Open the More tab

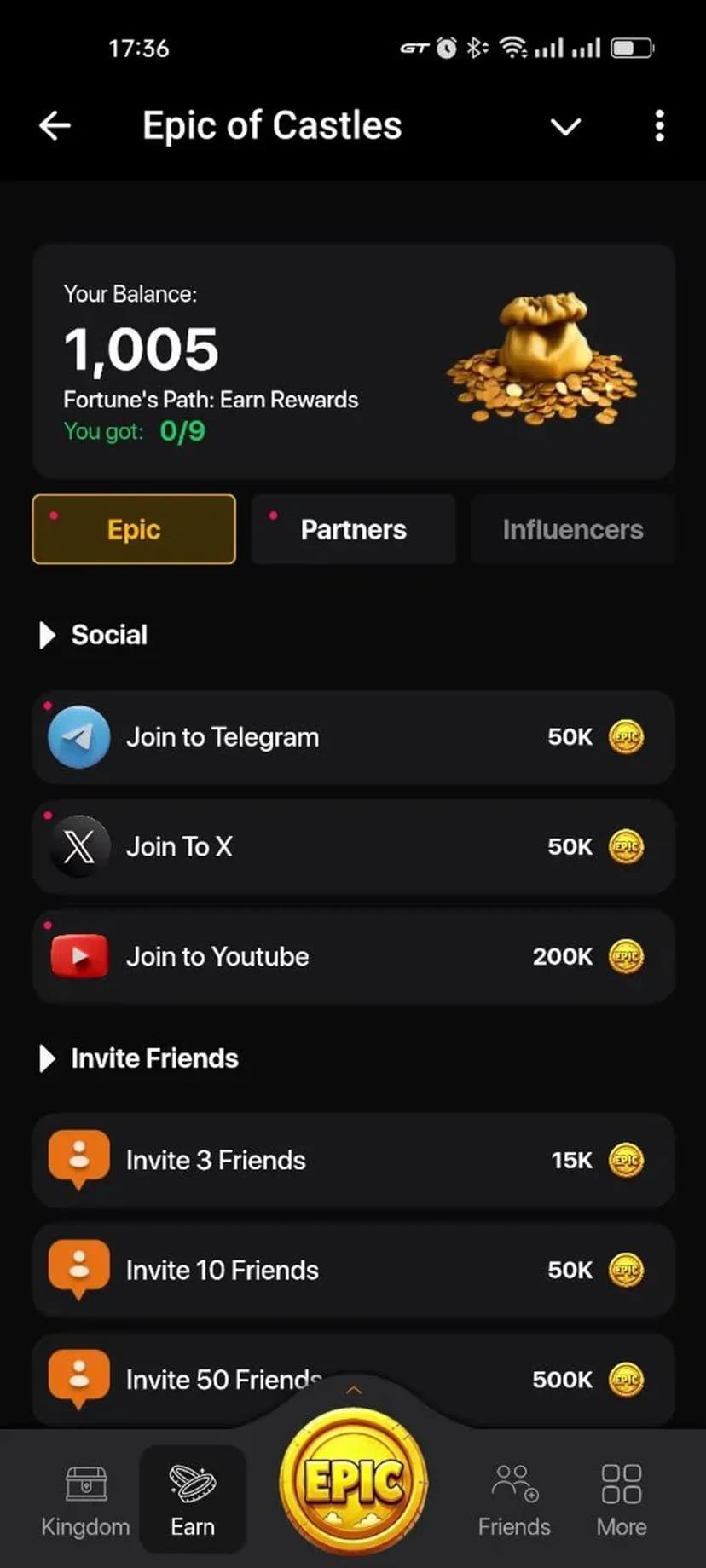click(621, 1500)
